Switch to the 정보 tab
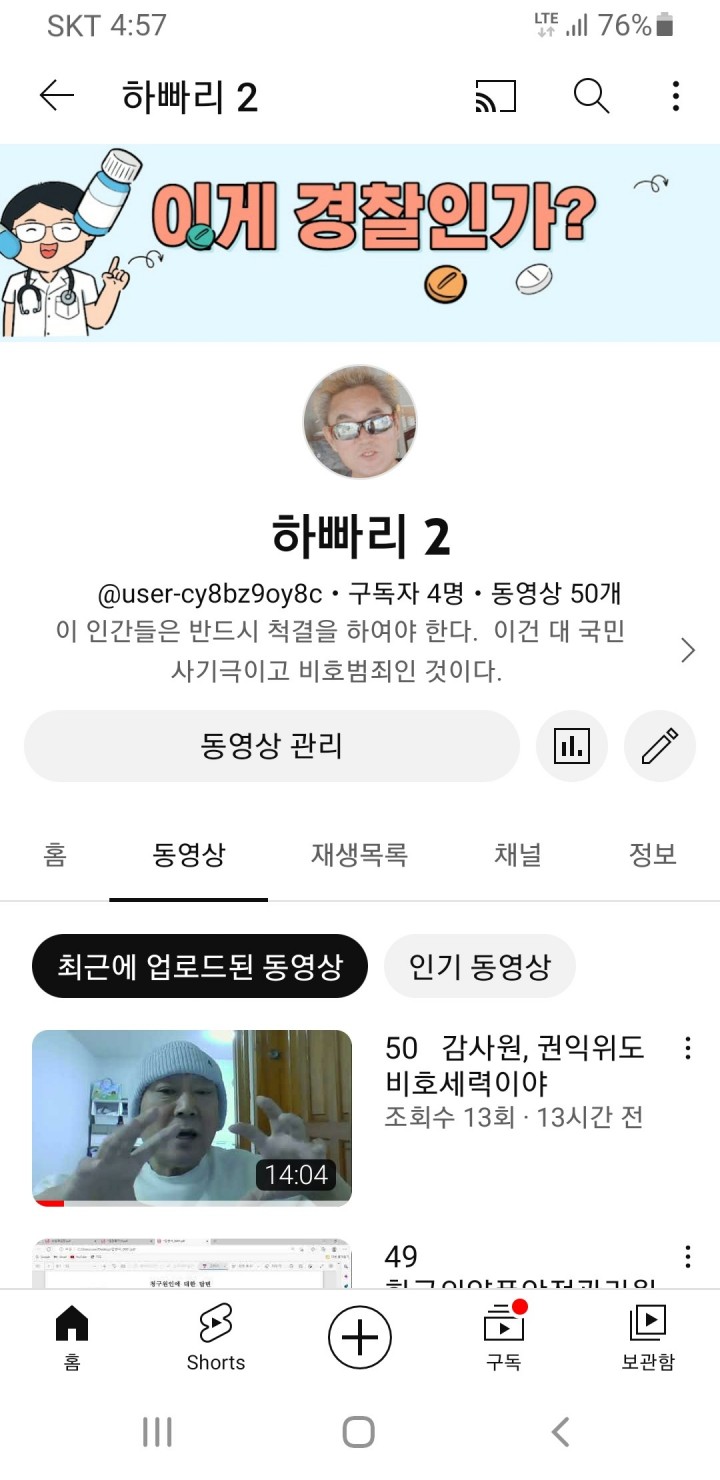The image size is (720, 1480). 652,854
